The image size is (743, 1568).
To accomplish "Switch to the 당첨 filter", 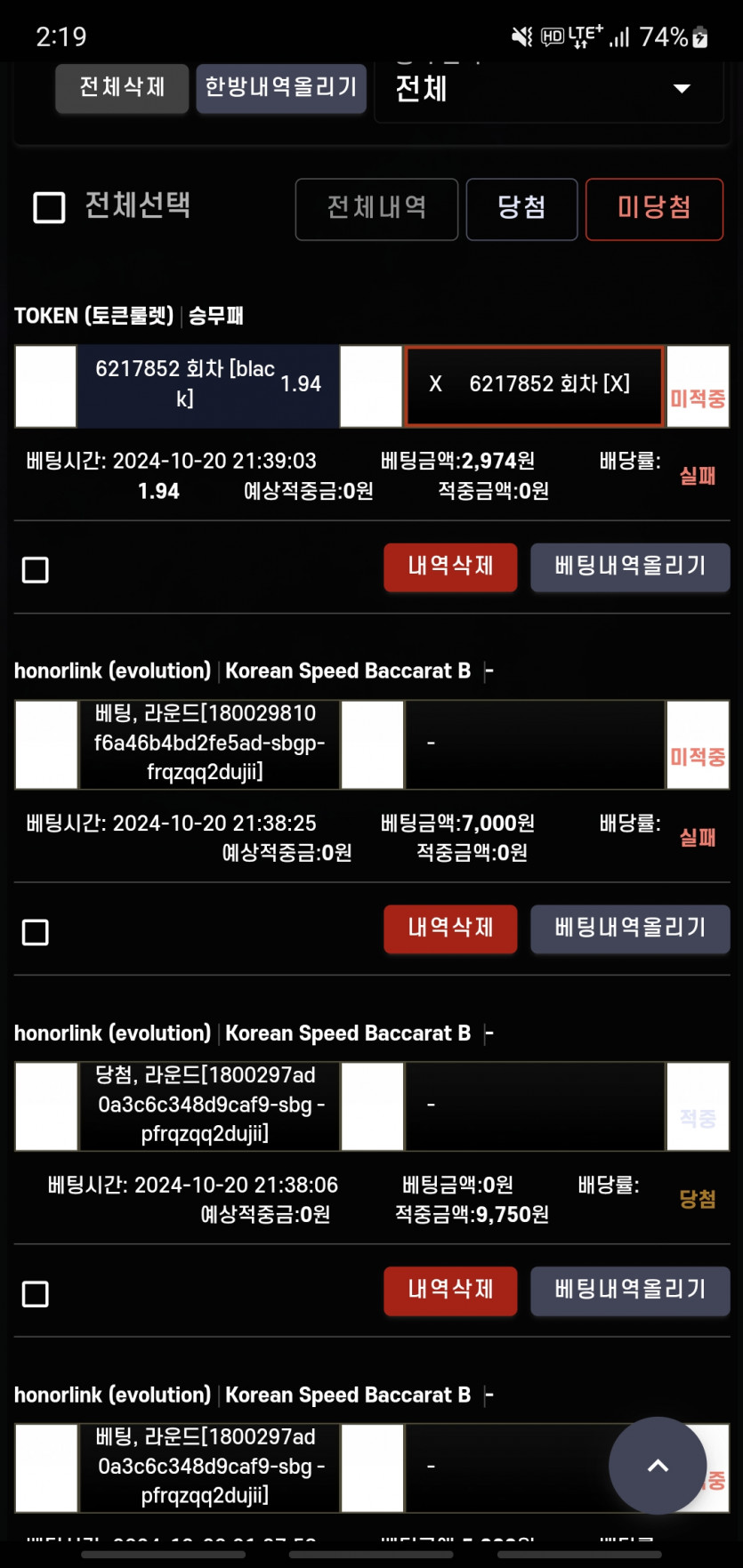I will point(521,209).
